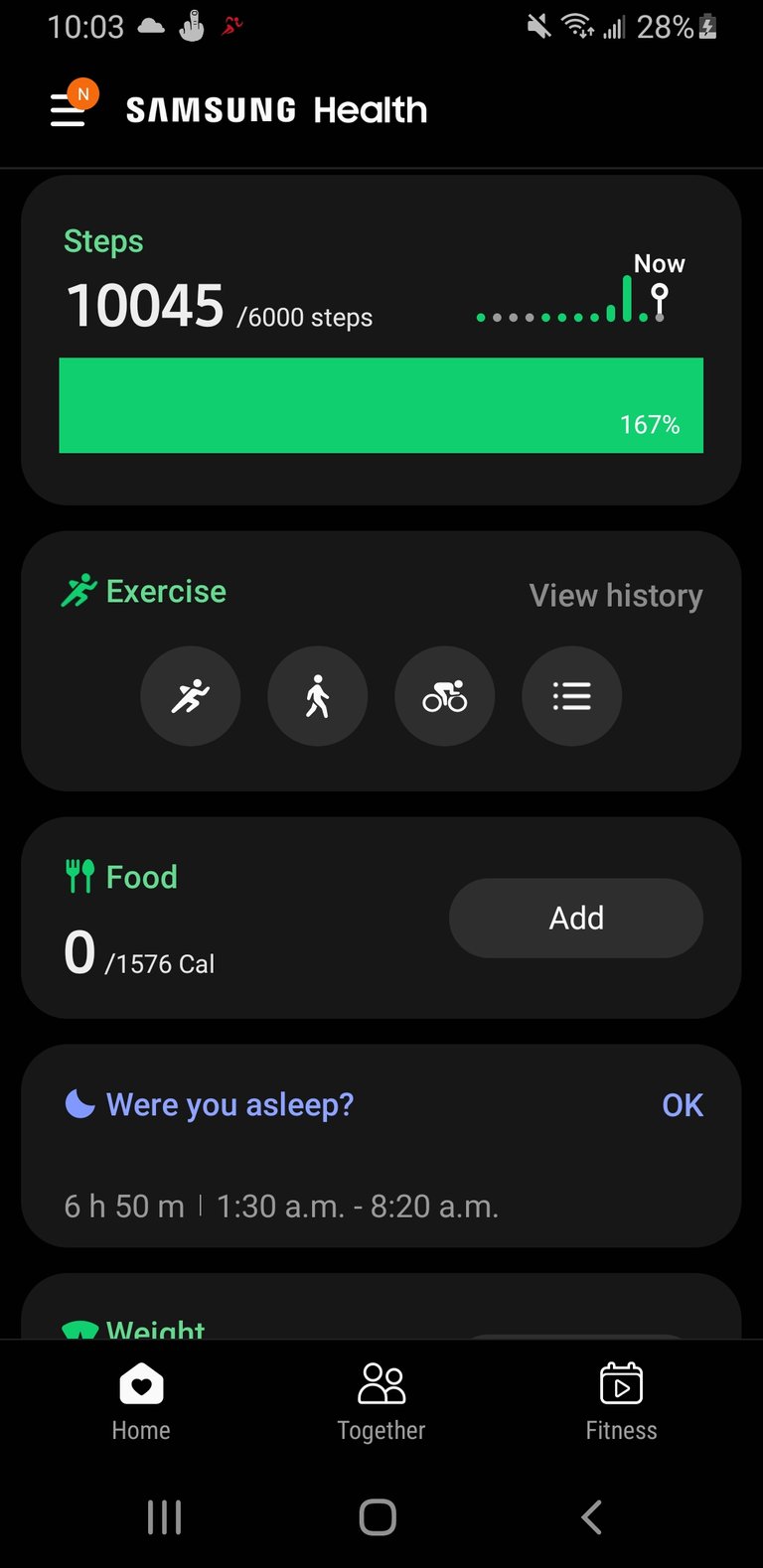This screenshot has height=1568, width=763.
Task: Go to the Home tab
Action: (141, 1402)
